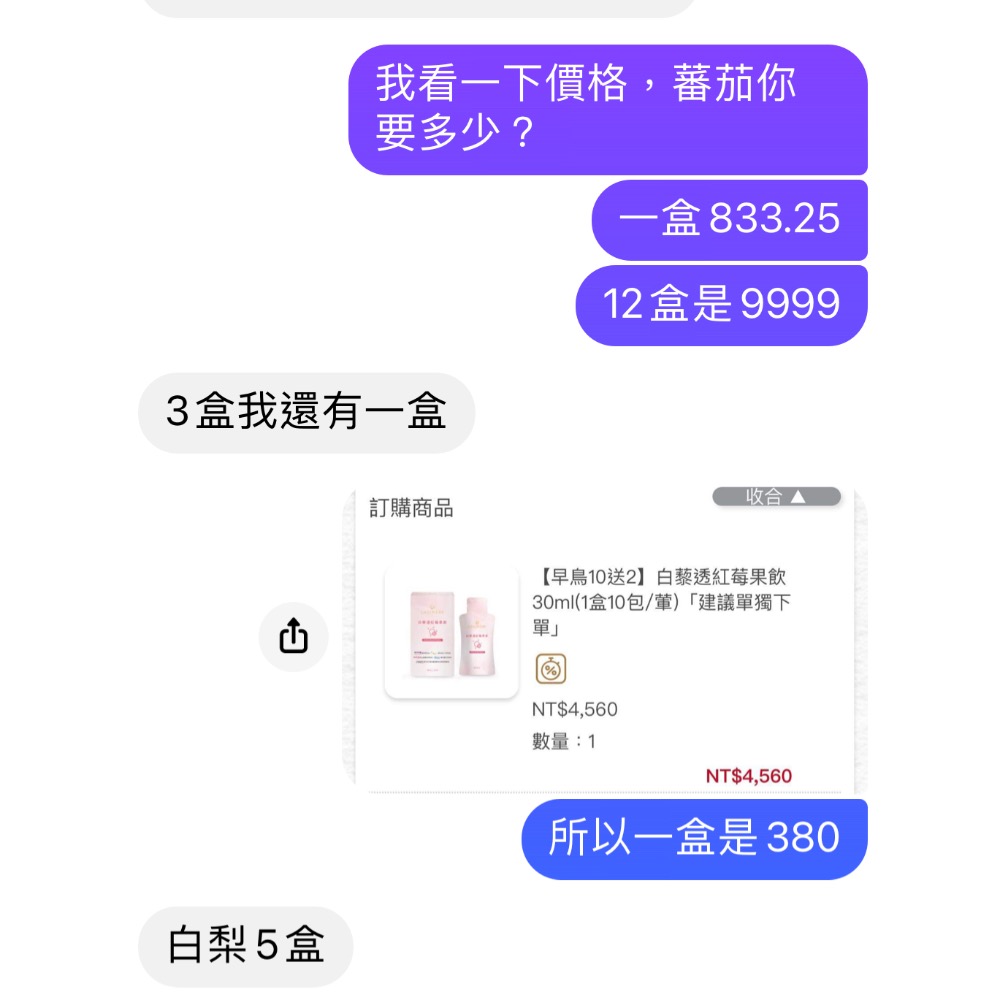Open the 白藜透紅莓果飲 order image message
The image size is (1000, 1000).
coord(605,640)
